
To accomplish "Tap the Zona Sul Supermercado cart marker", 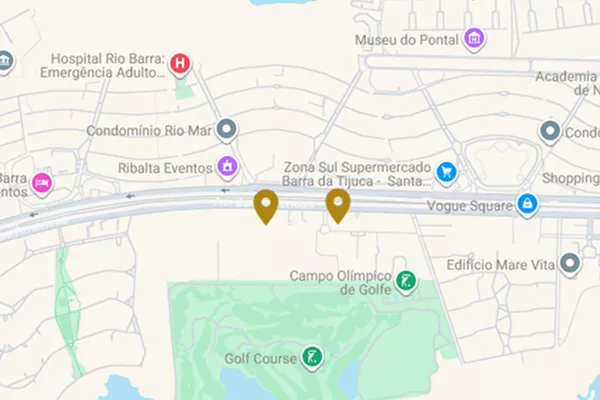I will click(446, 173).
